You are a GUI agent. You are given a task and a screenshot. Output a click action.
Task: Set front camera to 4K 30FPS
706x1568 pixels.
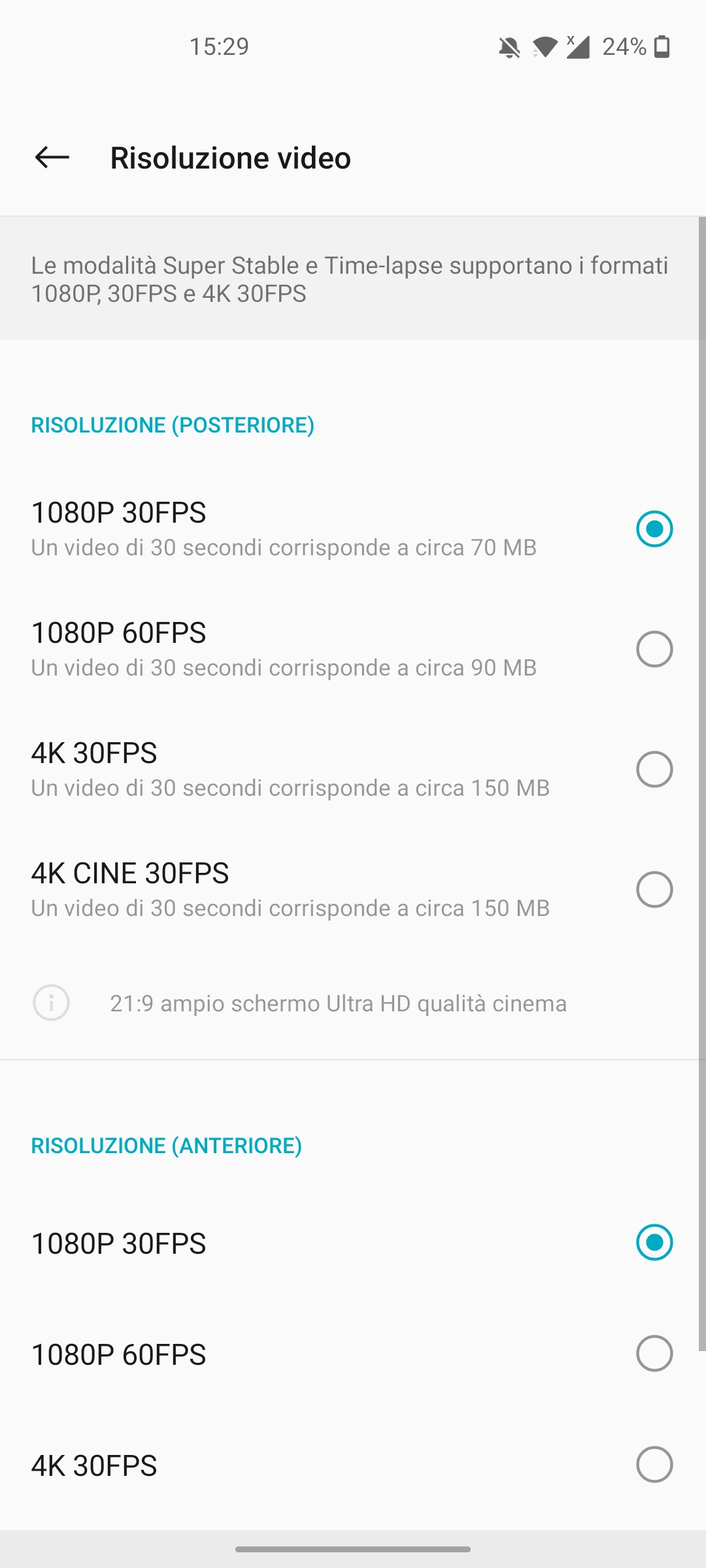(x=353, y=1465)
